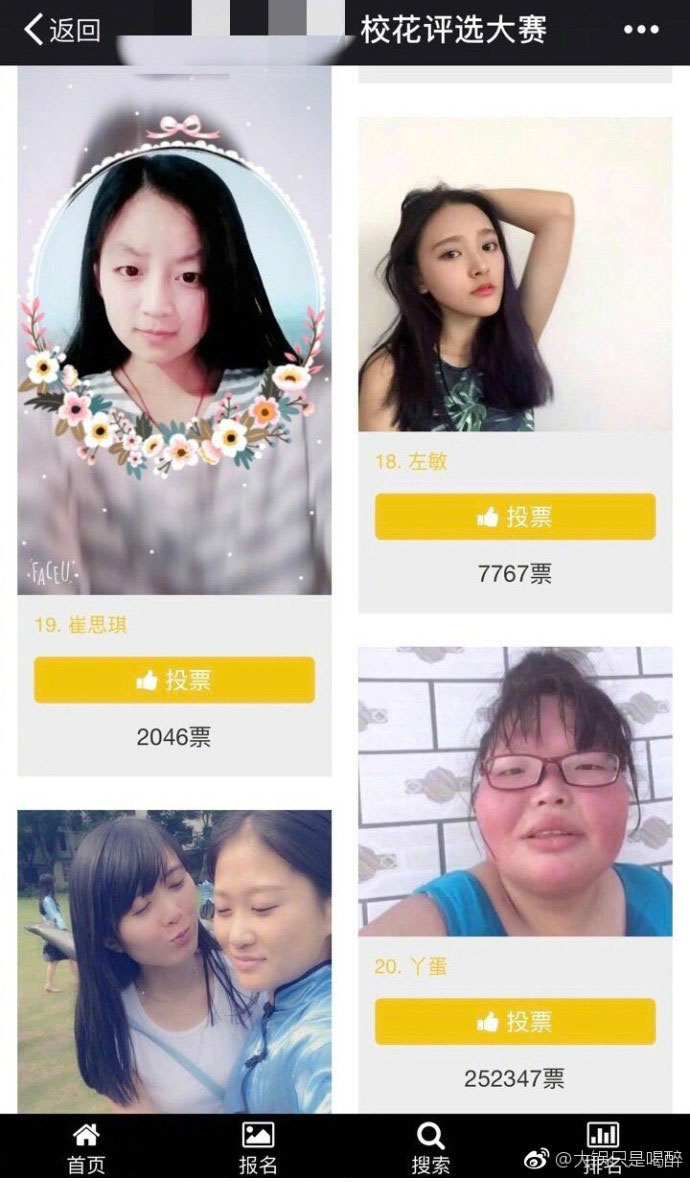Open the photo of contestant 20 丫蛋
Viewport: 690px width, 1182px height.
(x=515, y=791)
